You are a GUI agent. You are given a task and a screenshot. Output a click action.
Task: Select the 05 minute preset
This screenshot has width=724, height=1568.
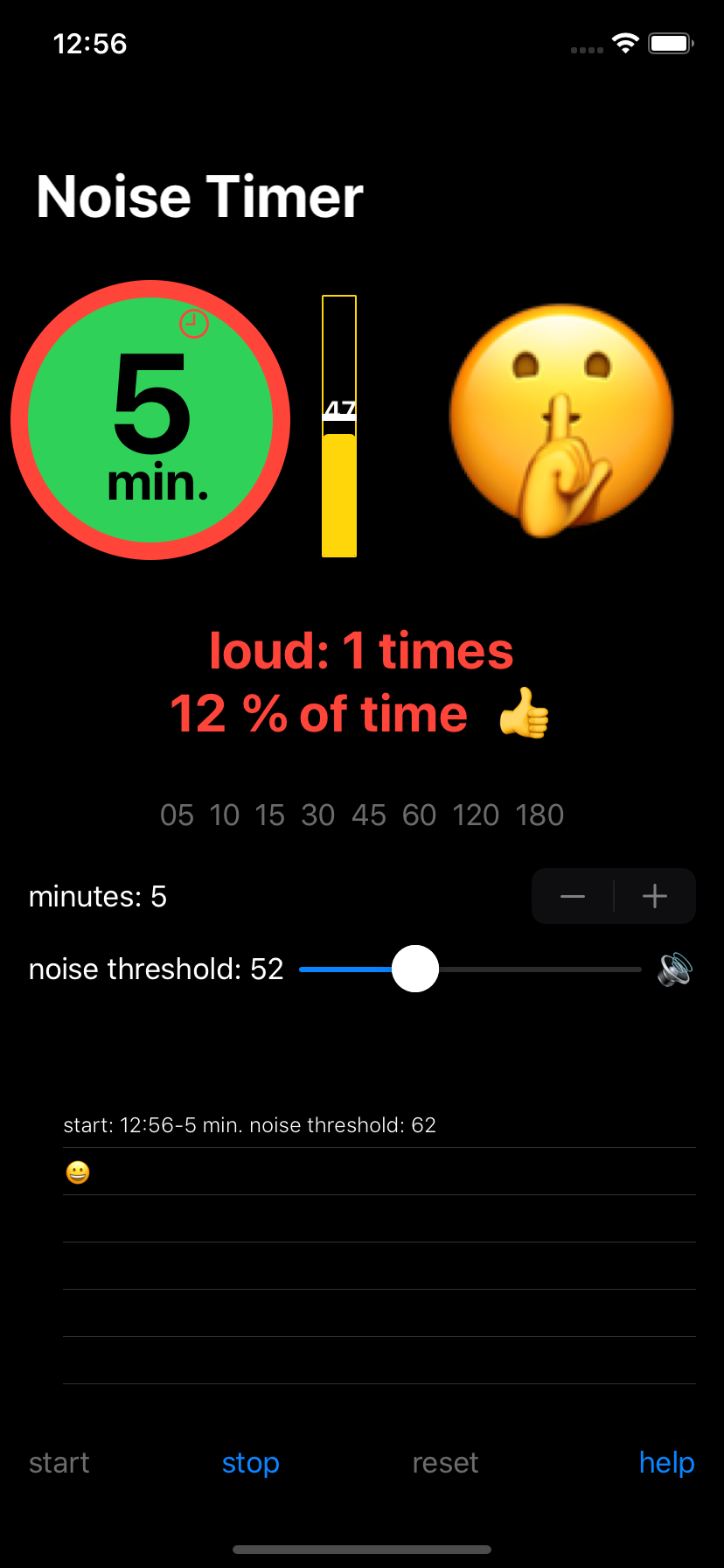tap(177, 815)
